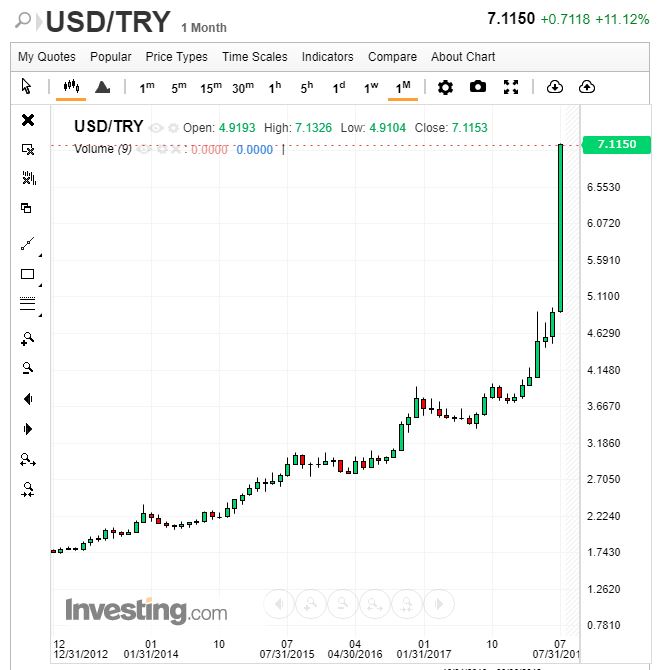
Task: Toggle USD/TRY series visibility eye
Action: point(155,128)
